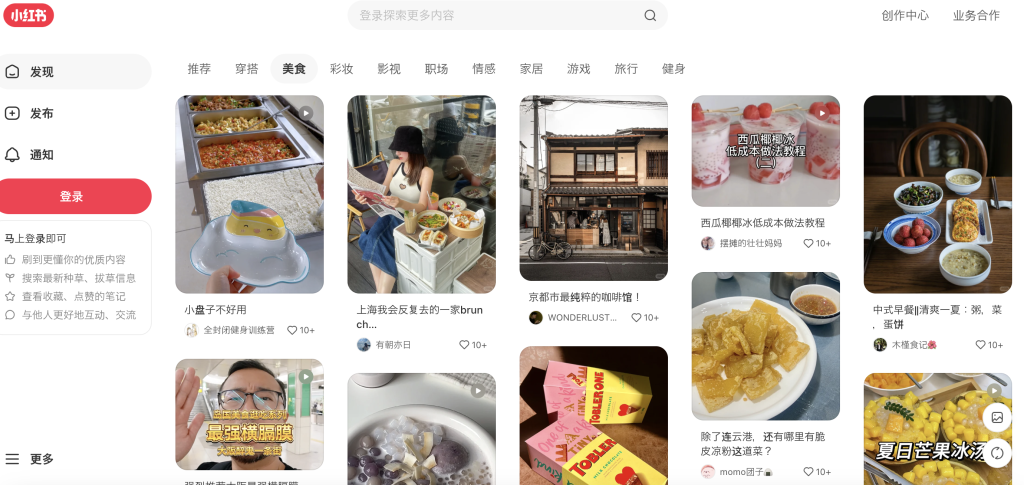
Task: Open 业务合作 link
Action: click(x=976, y=15)
